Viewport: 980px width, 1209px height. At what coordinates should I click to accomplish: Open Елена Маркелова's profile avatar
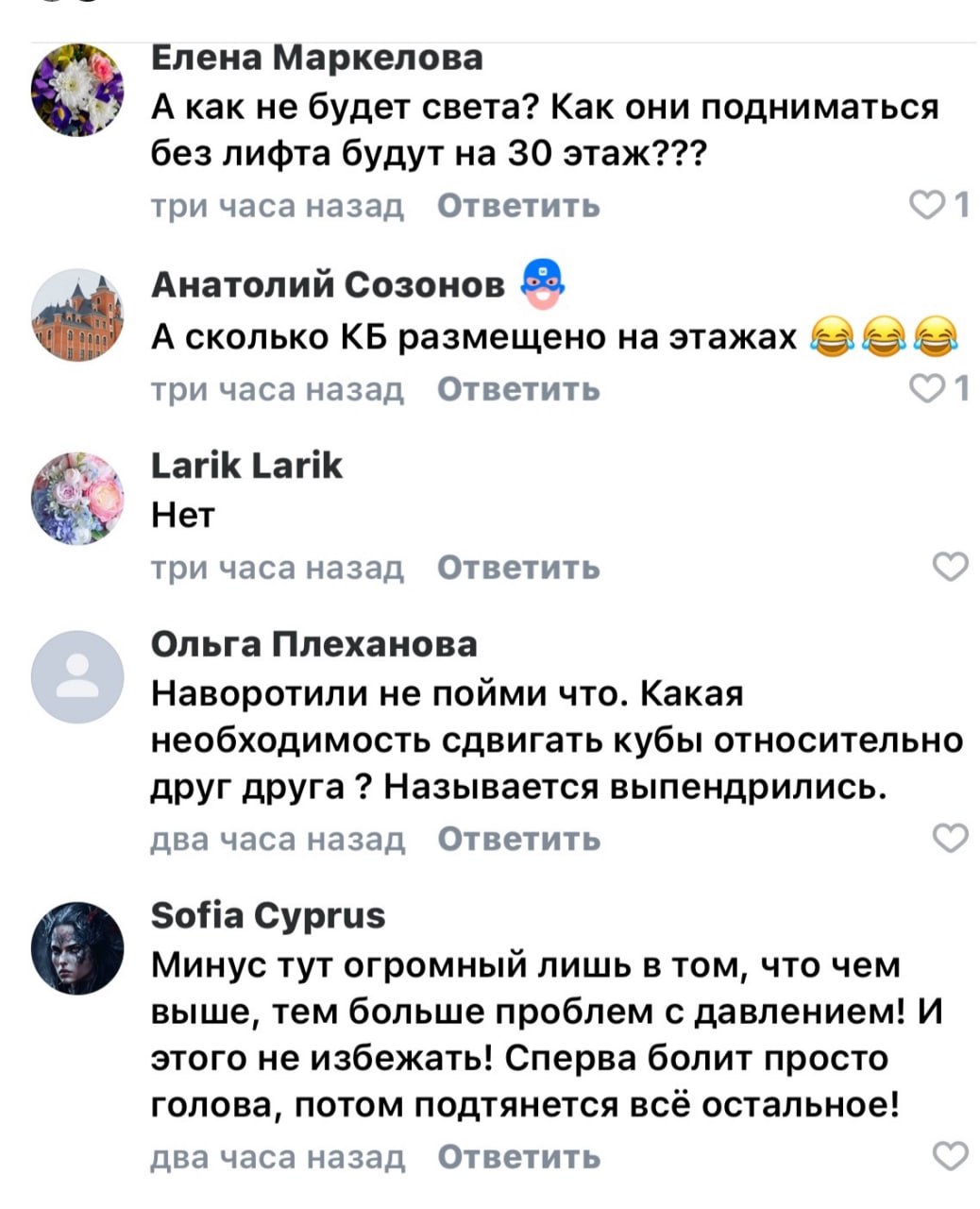(77, 92)
